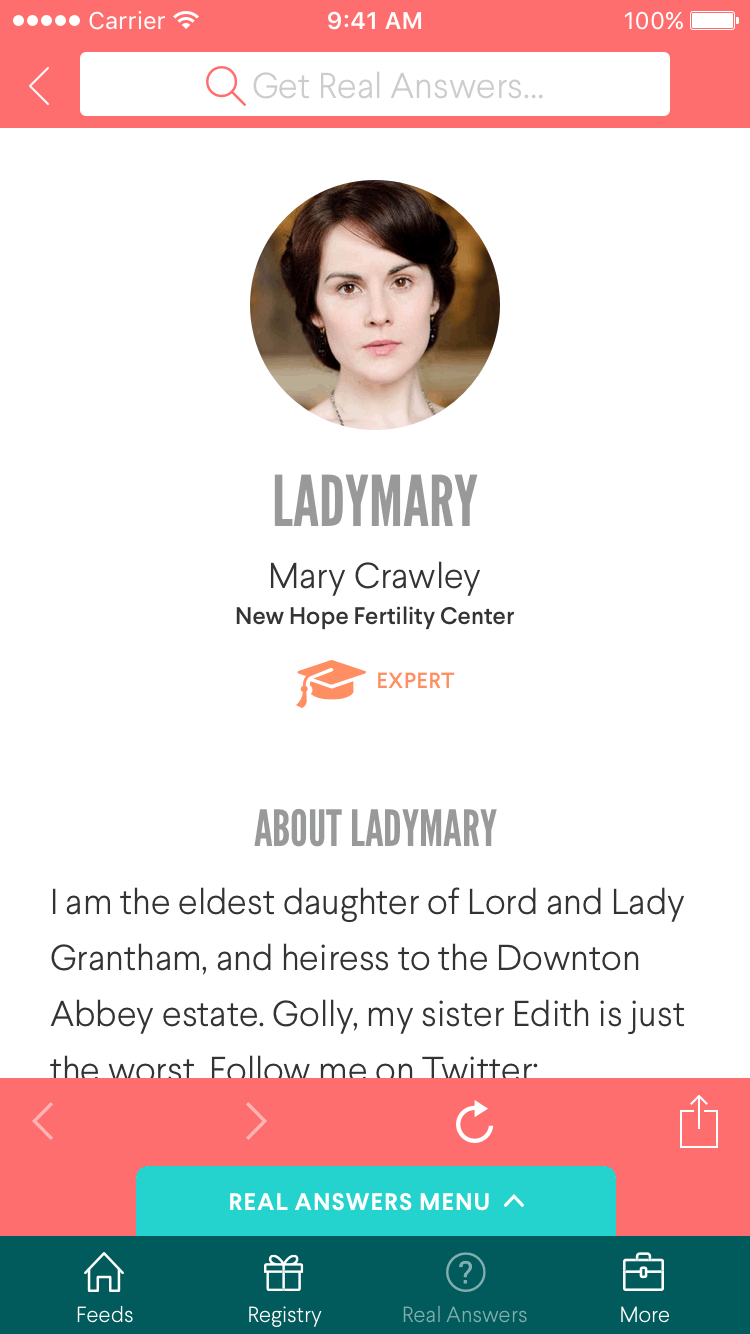Open the More tab

click(644, 1288)
